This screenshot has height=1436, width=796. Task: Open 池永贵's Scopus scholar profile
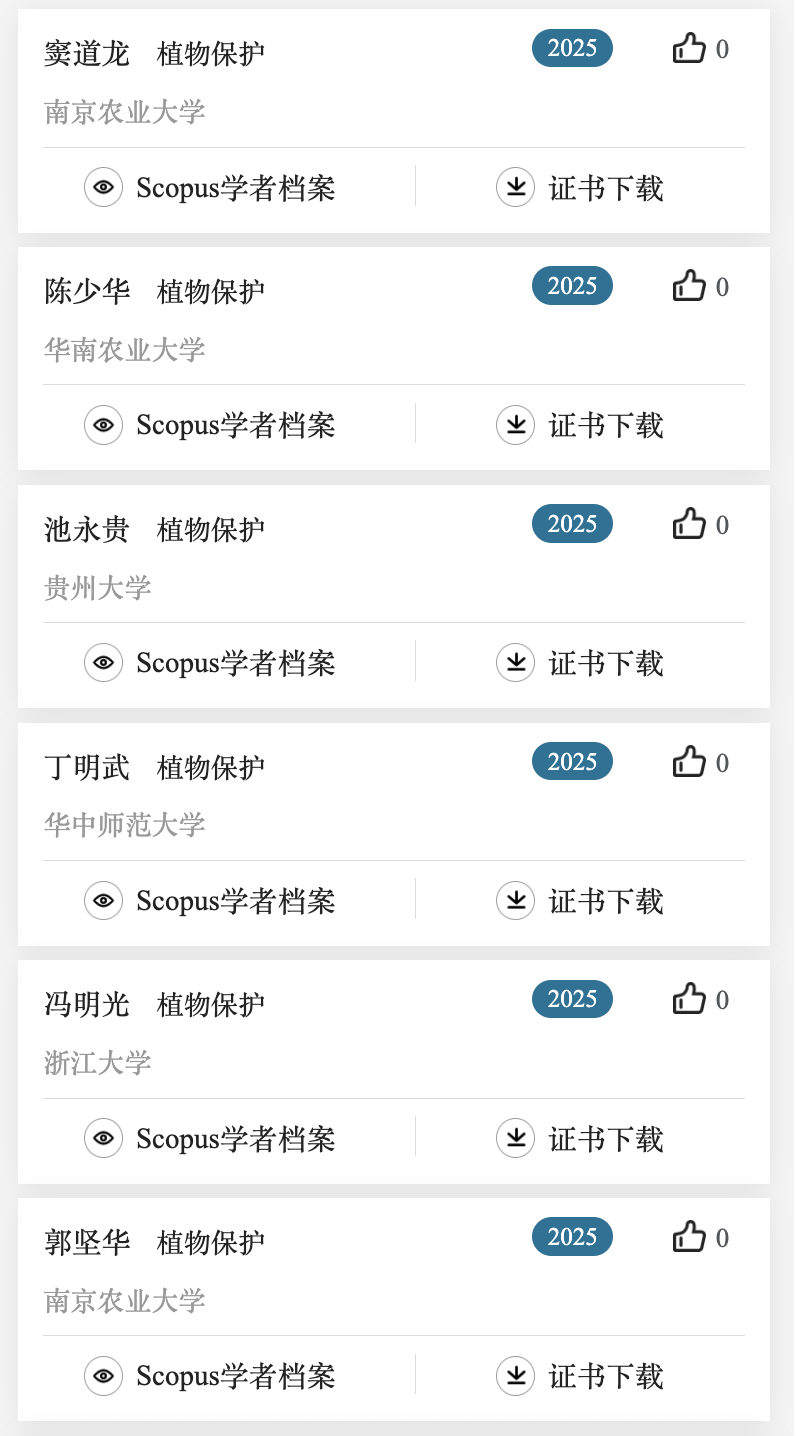[x=210, y=663]
